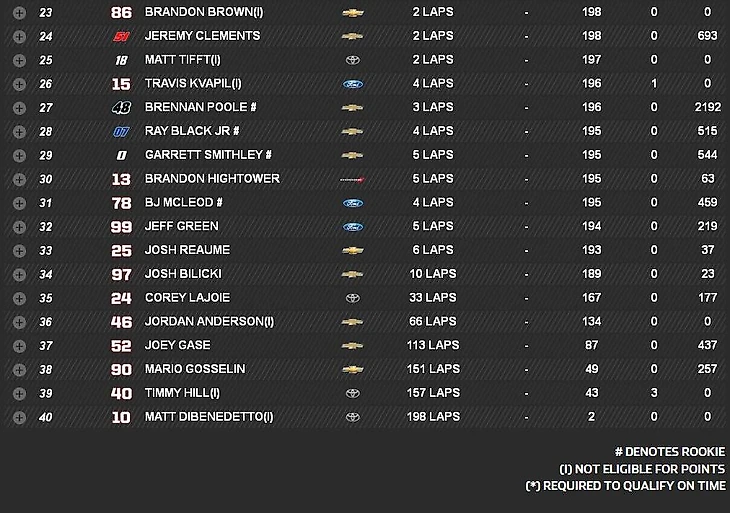Expand Garrett Smithley's result row
The height and width of the screenshot is (513, 730).
(18, 155)
